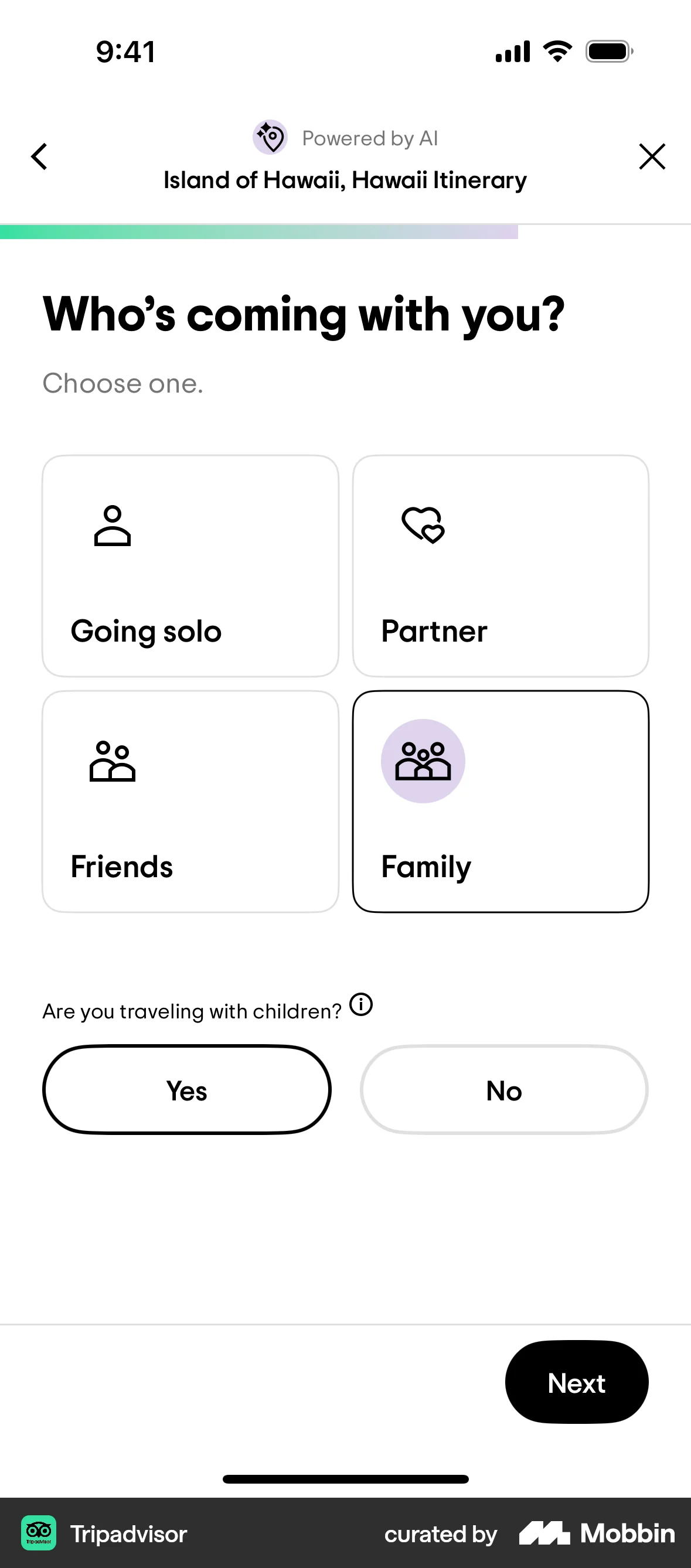The image size is (691, 1568).
Task: Click the Island of Hawaii Itinerary title
Action: click(345, 179)
